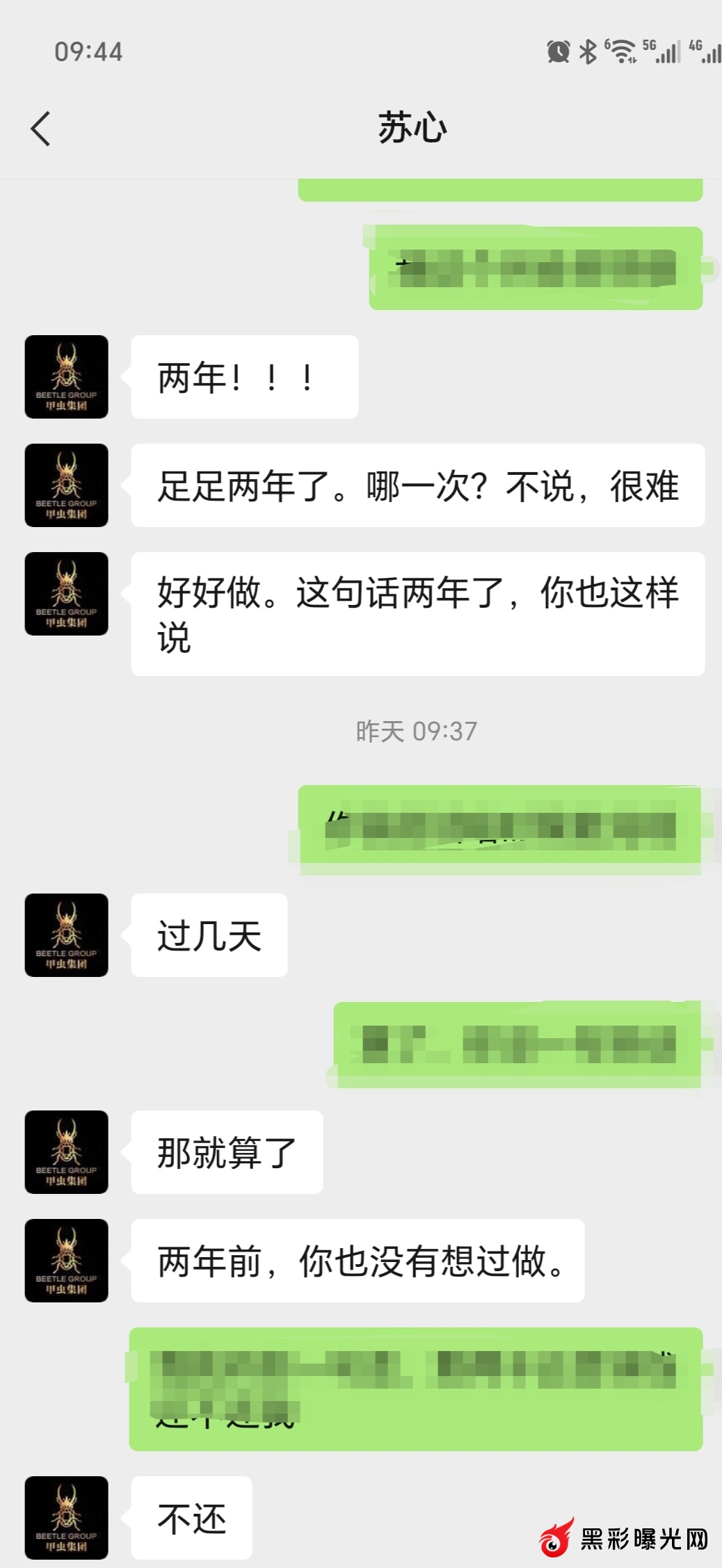This screenshot has width=722, height=1568.
Task: Open sender avatar beside the 不还 message
Action: point(67,1517)
